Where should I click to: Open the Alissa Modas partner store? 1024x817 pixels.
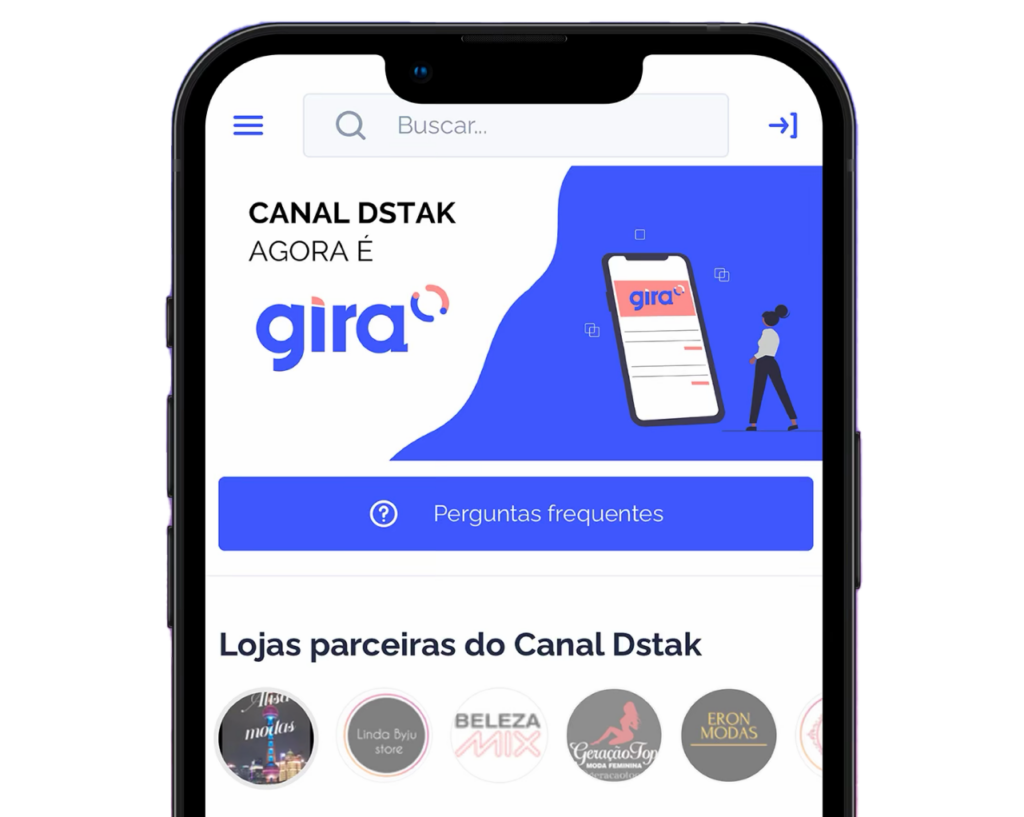[x=266, y=736]
